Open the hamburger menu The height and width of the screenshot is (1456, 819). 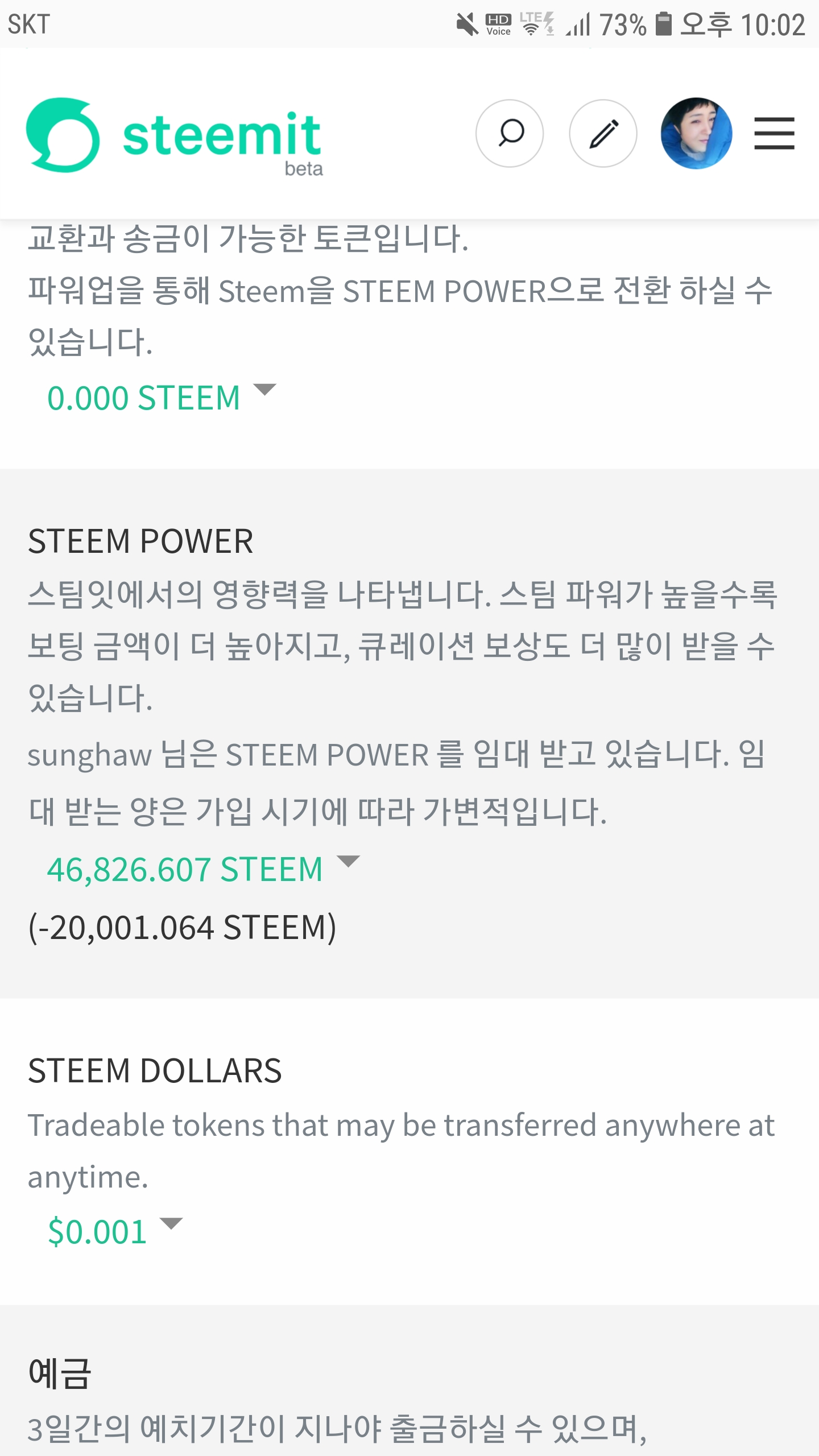click(x=774, y=134)
